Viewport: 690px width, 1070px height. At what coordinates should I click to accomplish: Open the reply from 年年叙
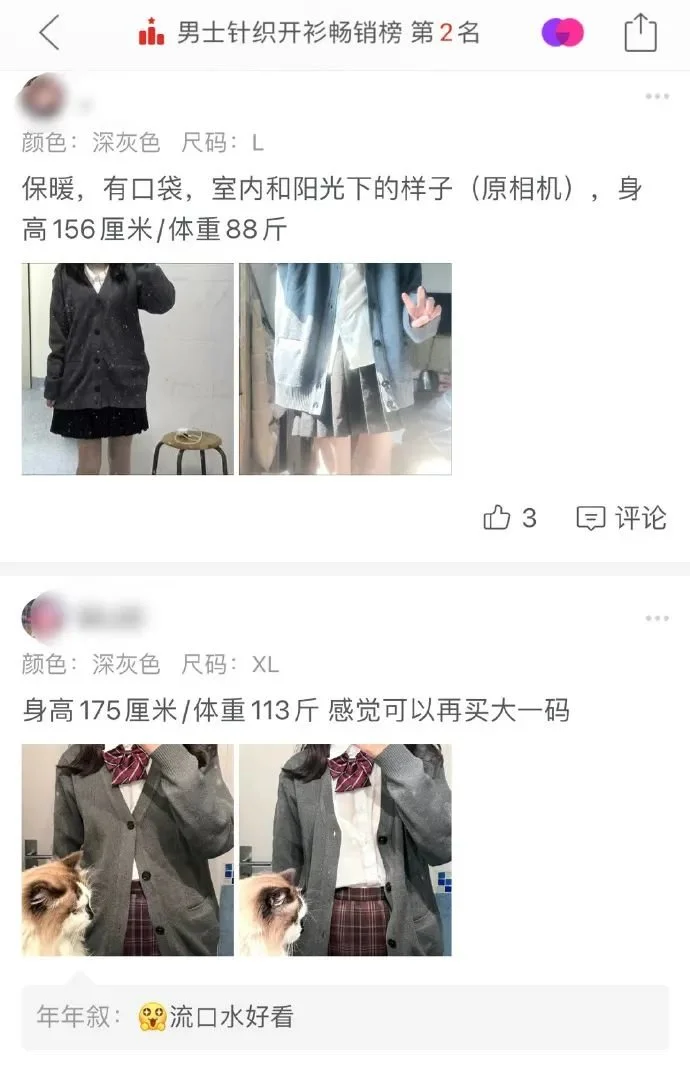(345, 1017)
